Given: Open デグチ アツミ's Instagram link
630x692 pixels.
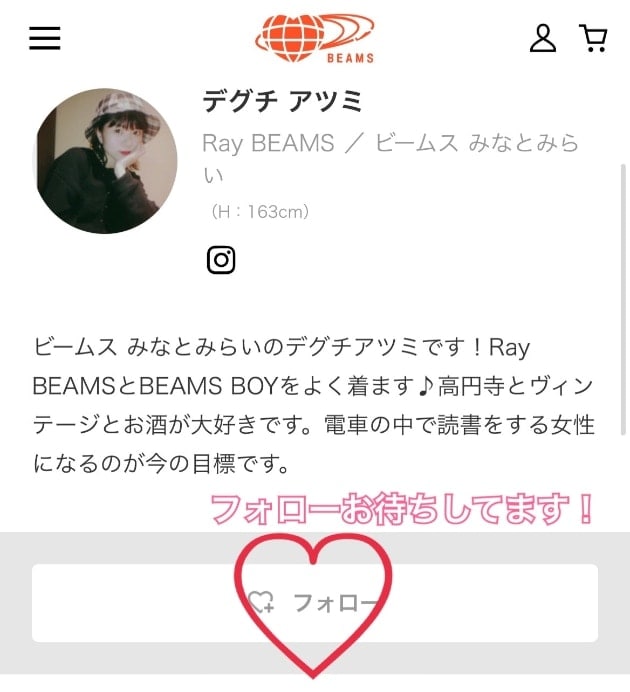Looking at the screenshot, I should tap(221, 260).
